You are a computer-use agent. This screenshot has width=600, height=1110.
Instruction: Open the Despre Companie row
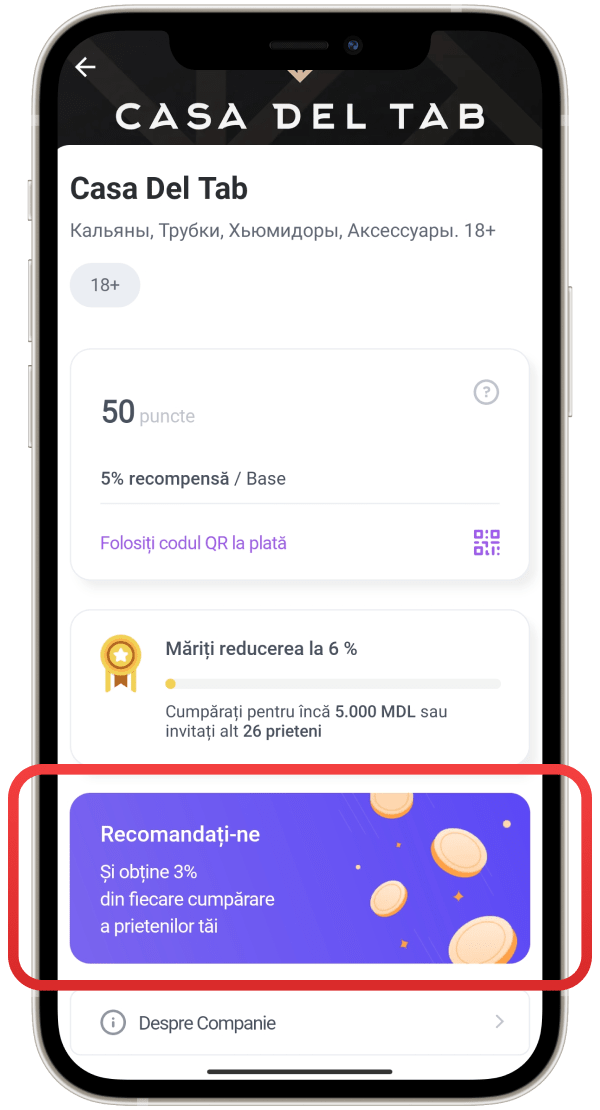(x=299, y=1023)
